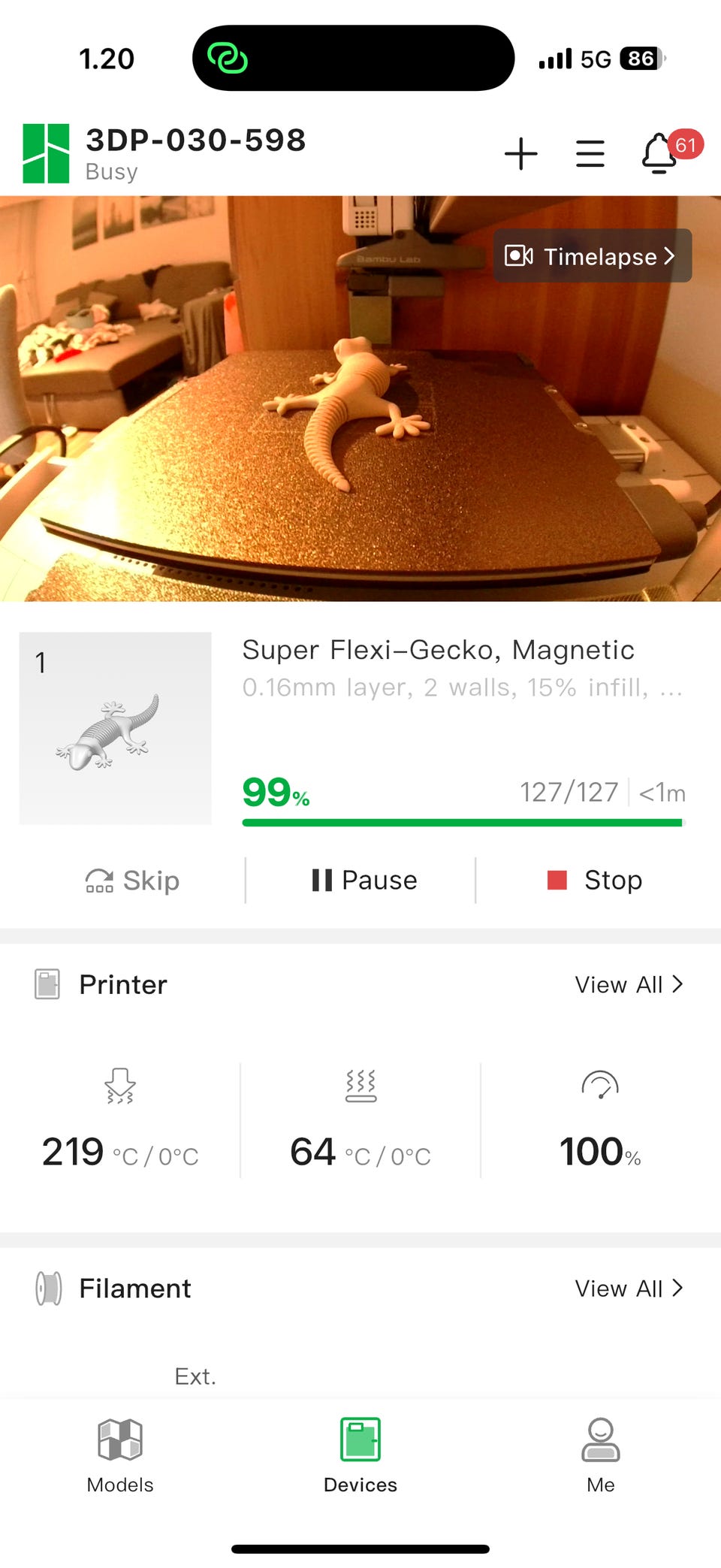View all Filament details
The image size is (721, 1568).
629,1288
